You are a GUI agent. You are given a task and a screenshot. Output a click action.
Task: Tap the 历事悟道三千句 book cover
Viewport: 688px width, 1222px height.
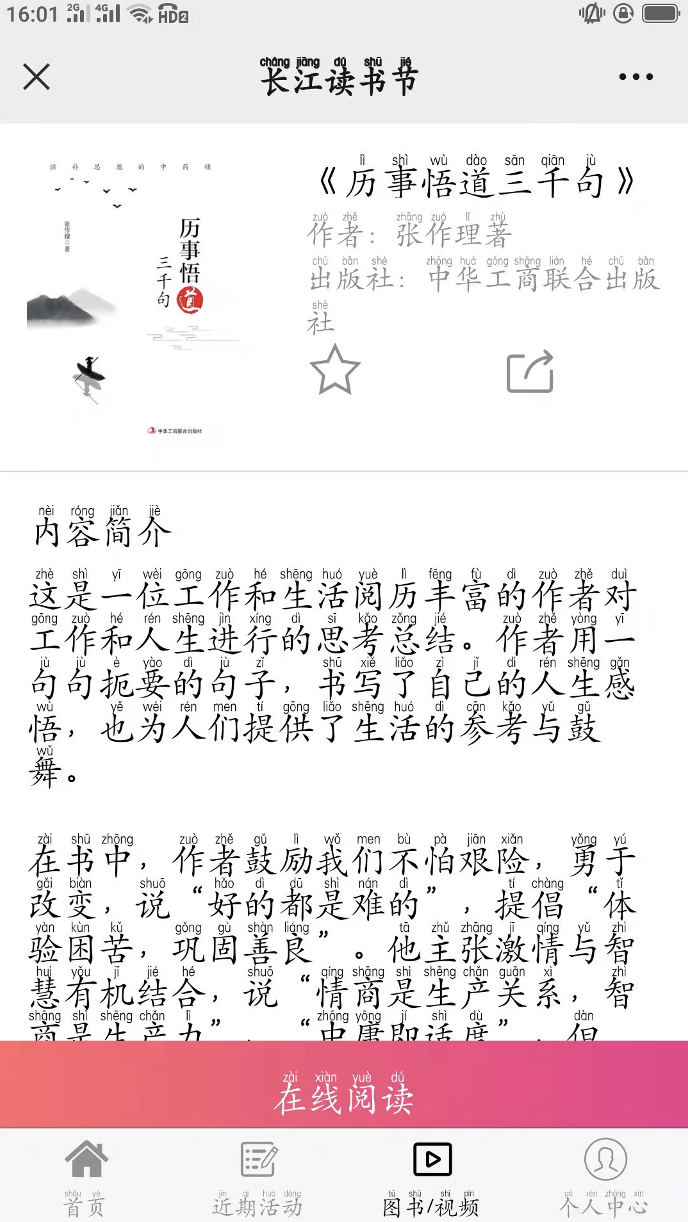pyautogui.click(x=134, y=299)
